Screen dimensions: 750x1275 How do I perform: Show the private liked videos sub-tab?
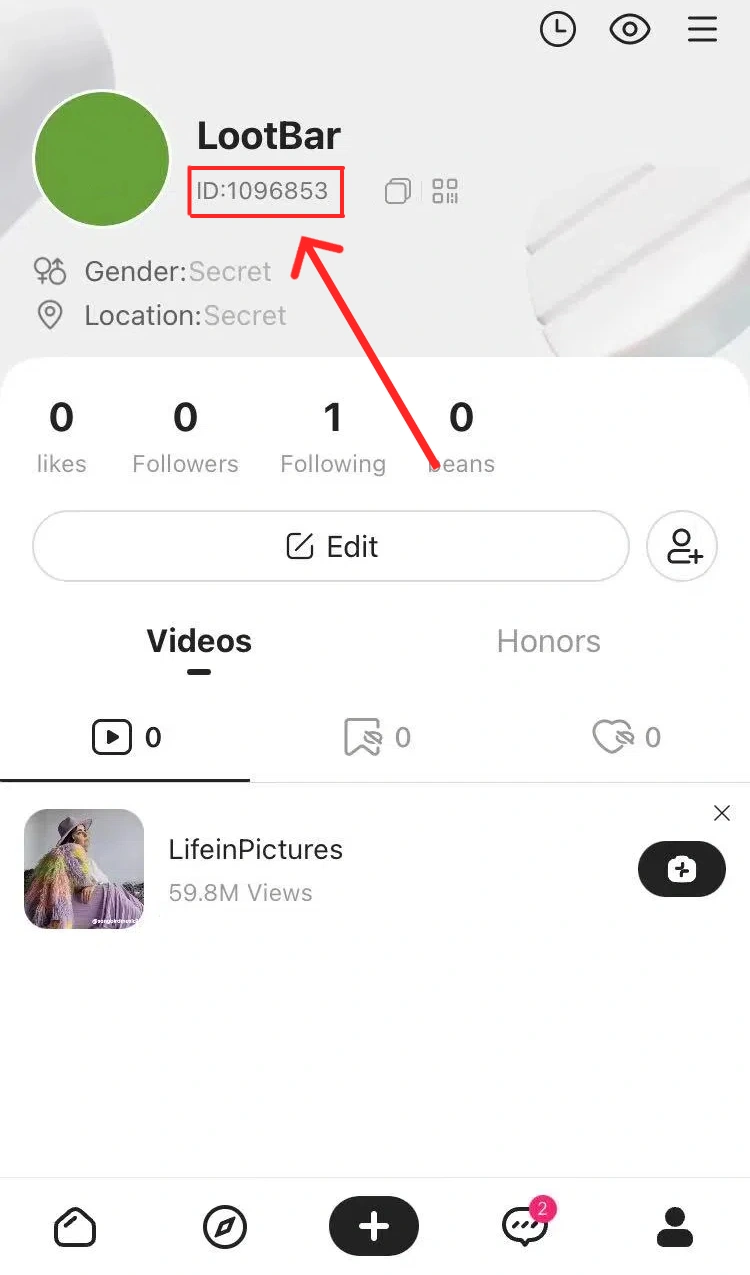pos(626,738)
